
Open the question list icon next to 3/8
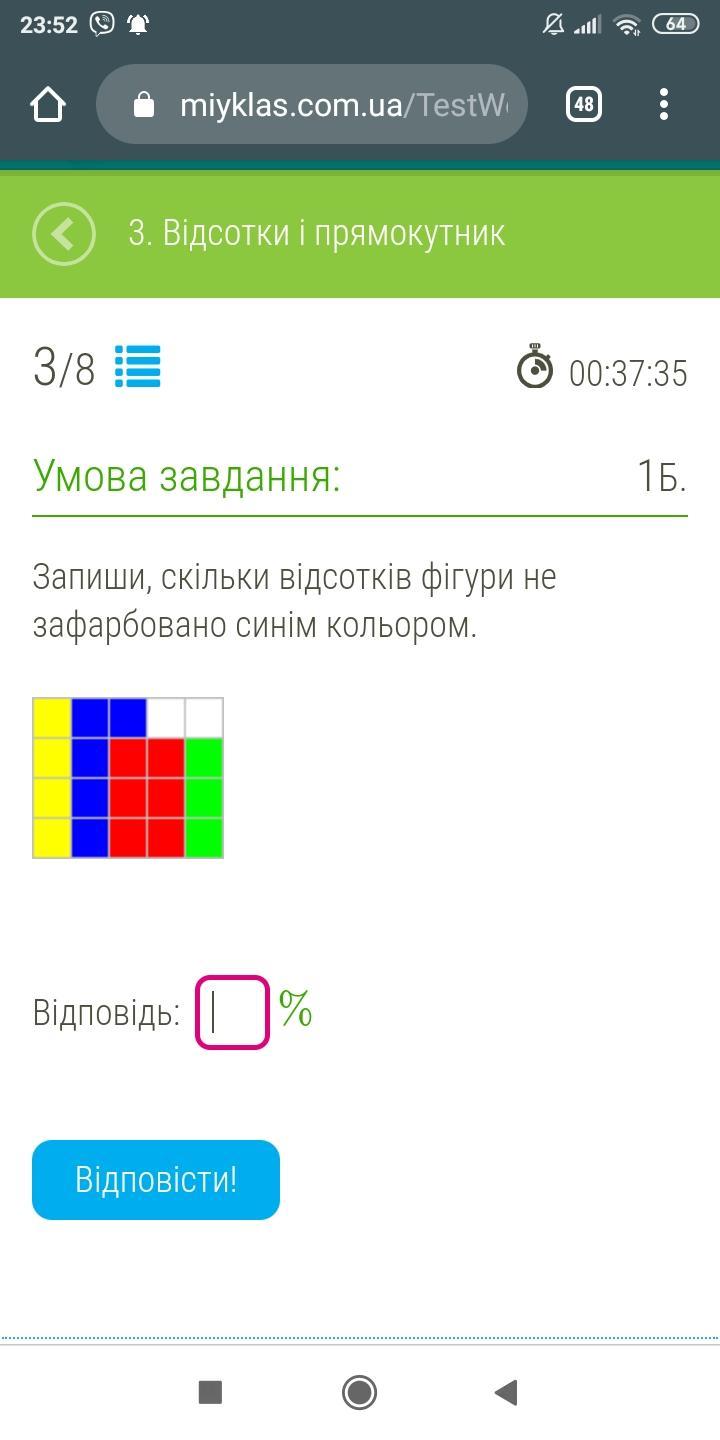point(138,367)
